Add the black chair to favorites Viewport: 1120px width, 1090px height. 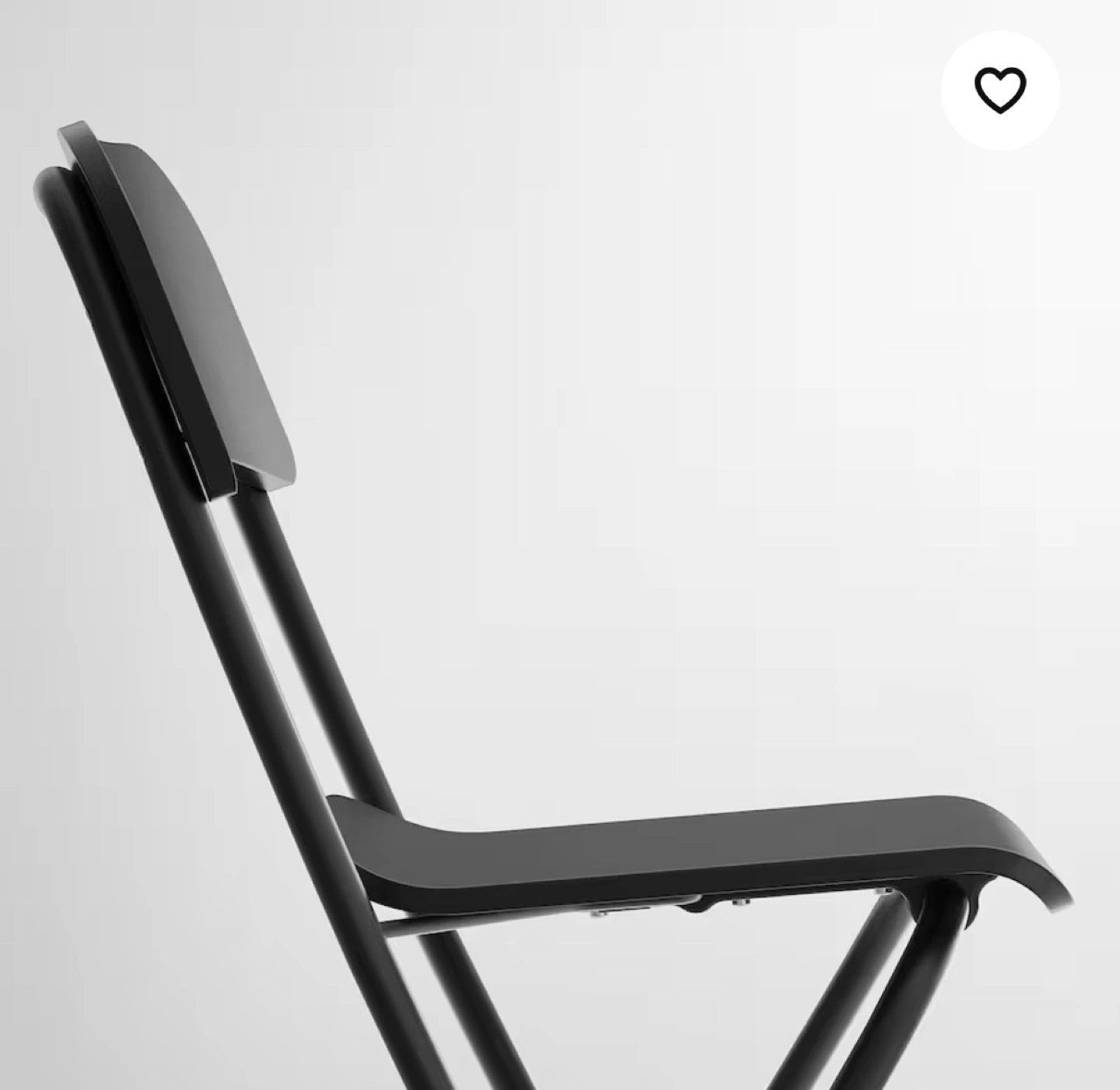pyautogui.click(x=999, y=90)
